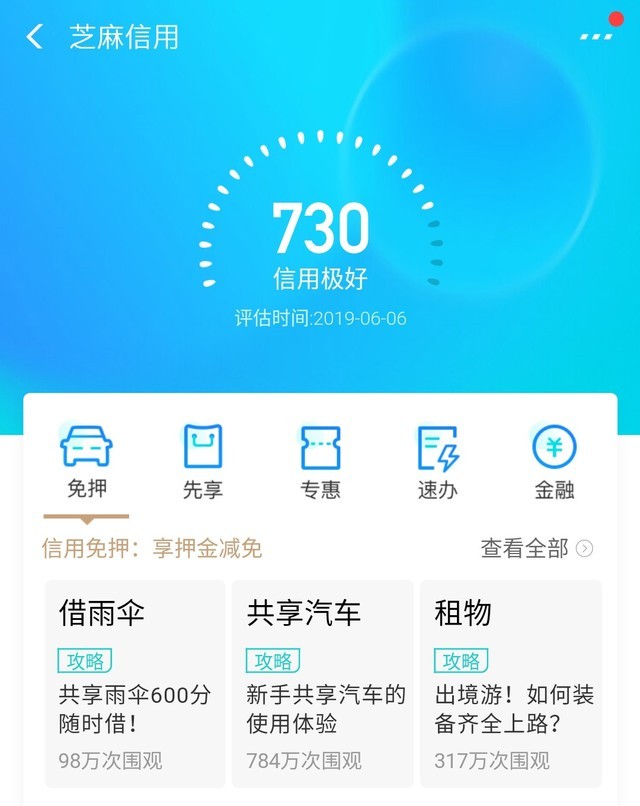Open the more options menu
Viewport: 640px width, 806px height.
597,36
